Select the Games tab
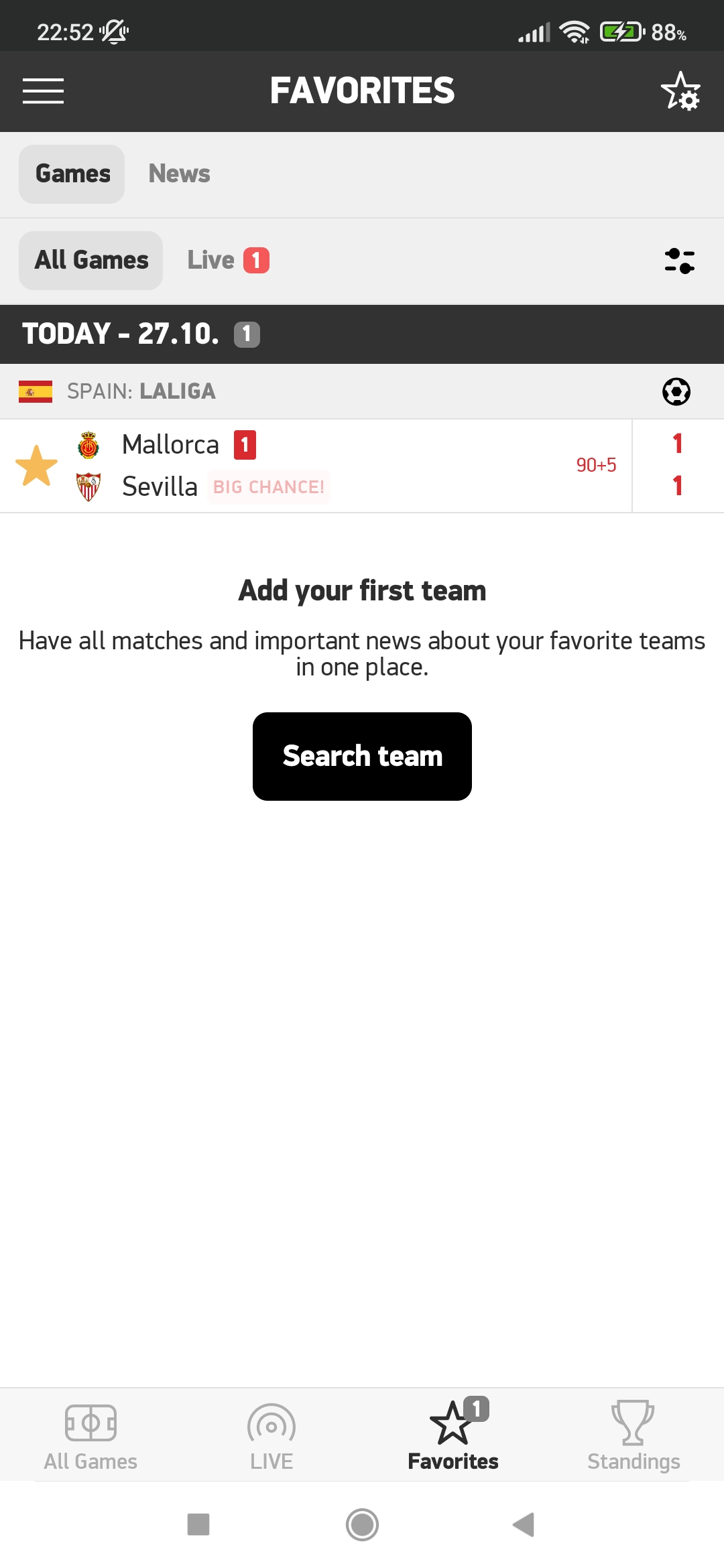The image size is (724, 1568). pyautogui.click(x=72, y=174)
